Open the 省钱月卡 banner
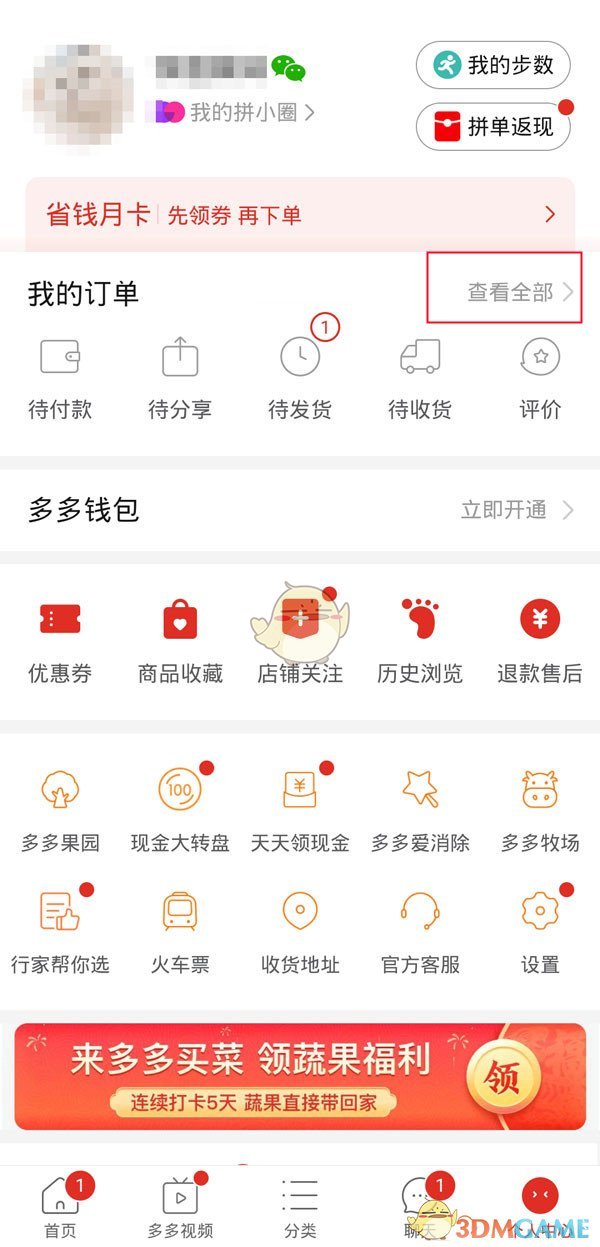The height and width of the screenshot is (1247, 600). 300,214
